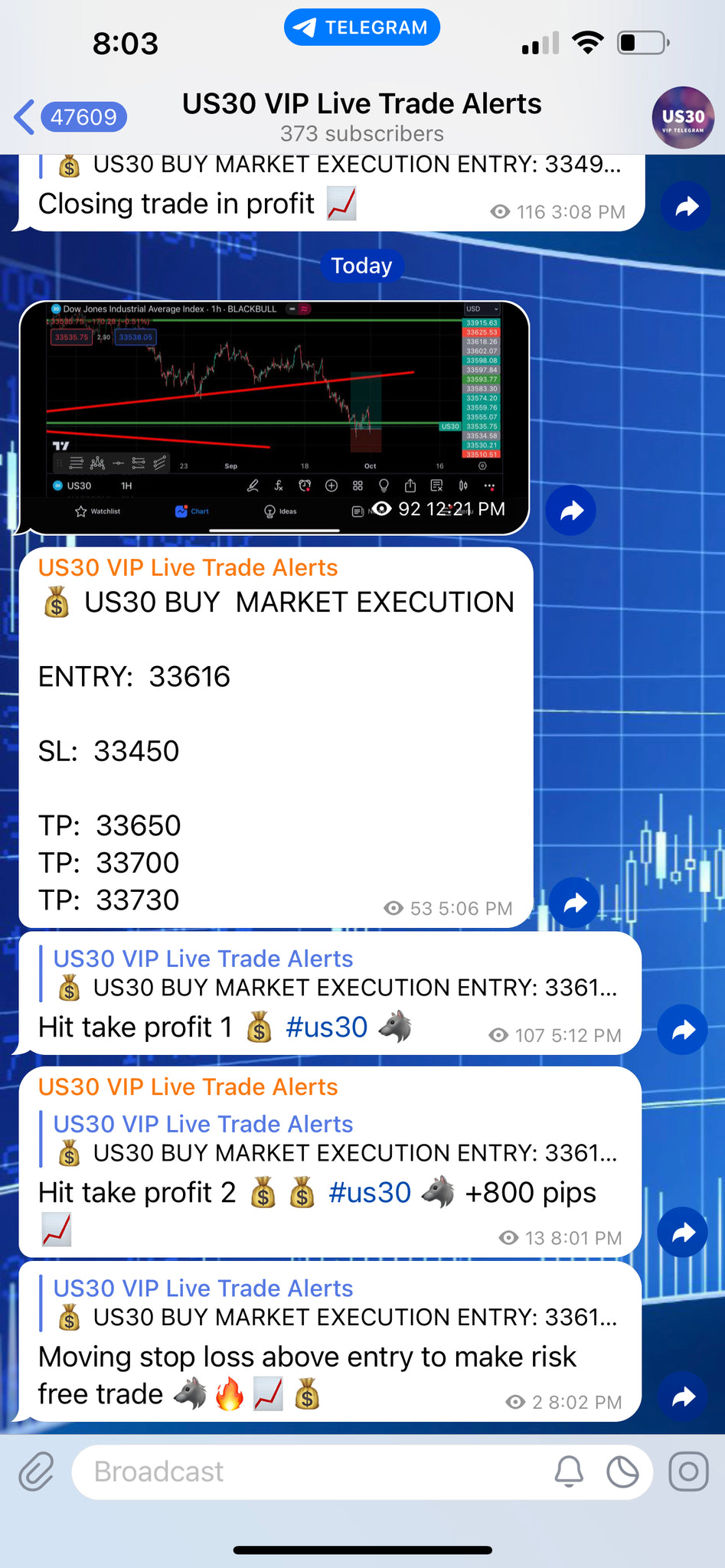This screenshot has height=1568, width=725.
Task: Open the #us30 hashtag in take profit 2
Action: [x=369, y=1193]
